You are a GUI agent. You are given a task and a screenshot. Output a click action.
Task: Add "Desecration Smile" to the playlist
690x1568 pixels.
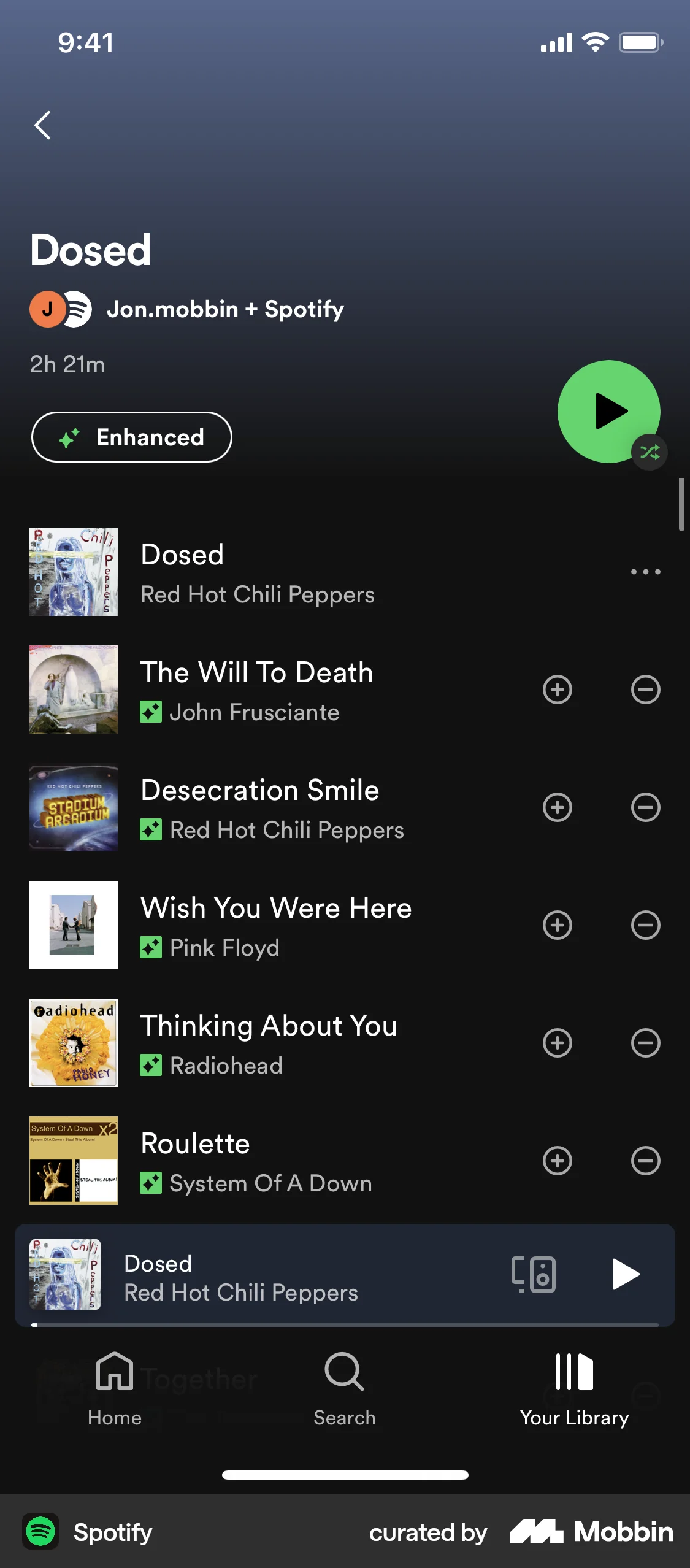point(557,807)
